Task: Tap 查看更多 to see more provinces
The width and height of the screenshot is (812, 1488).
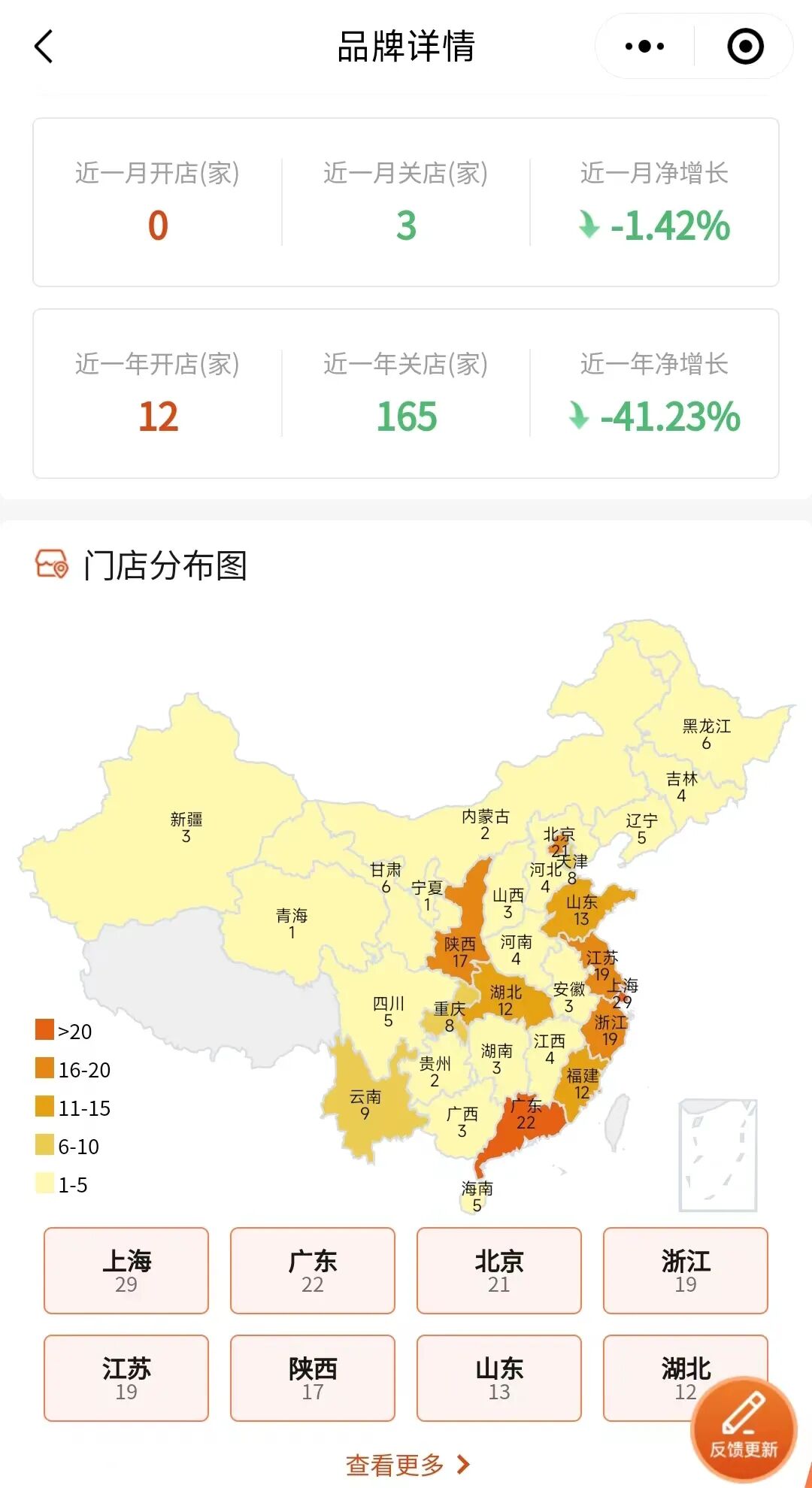Action: point(407,1464)
